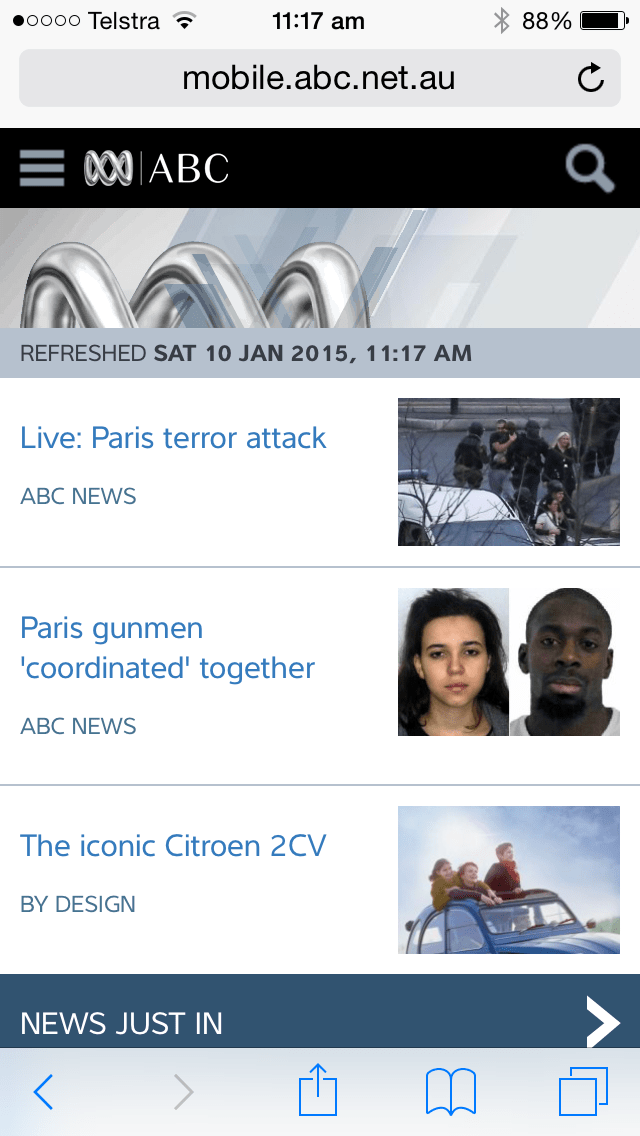Open the Live: Paris terror attack story
Screen dimensions: 640x1136
point(173,438)
